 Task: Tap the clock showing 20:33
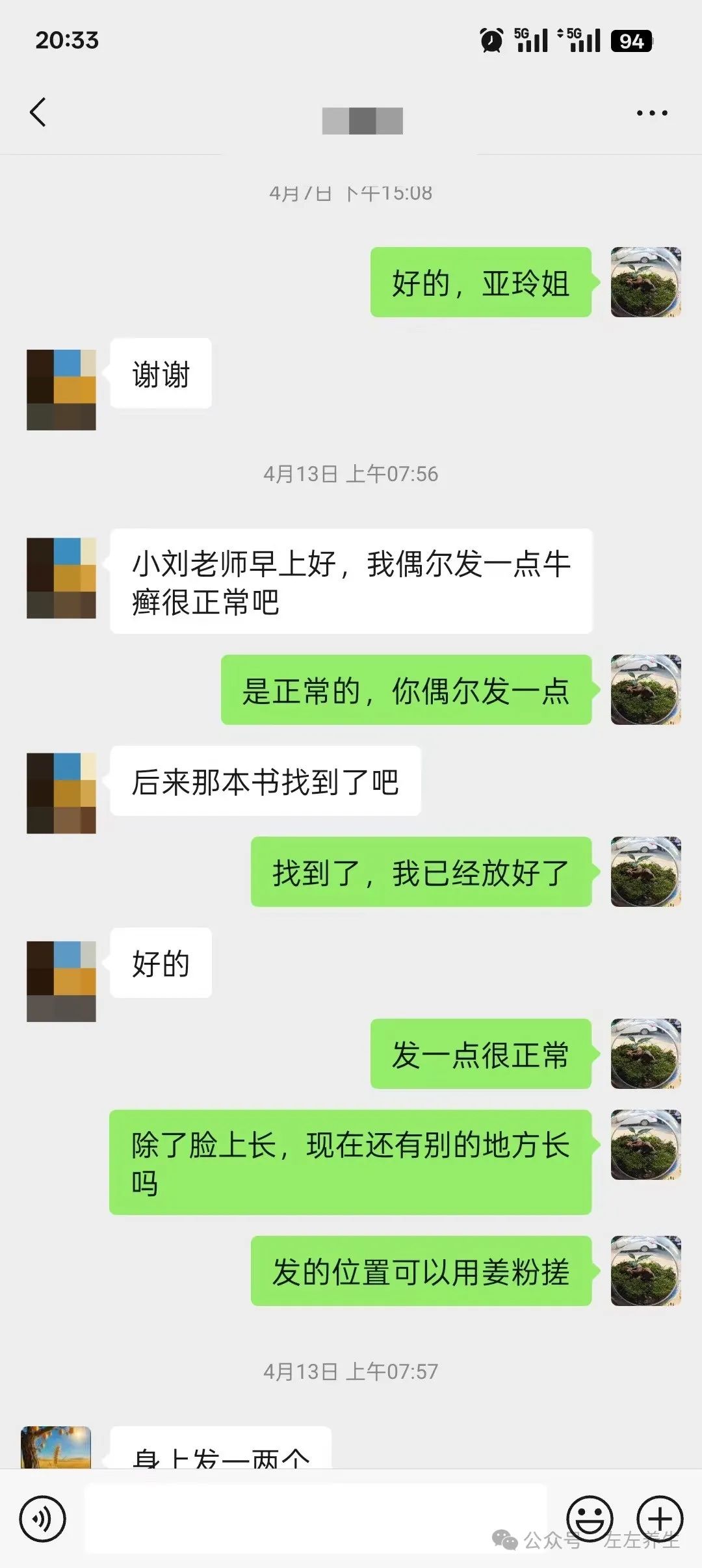click(67, 40)
